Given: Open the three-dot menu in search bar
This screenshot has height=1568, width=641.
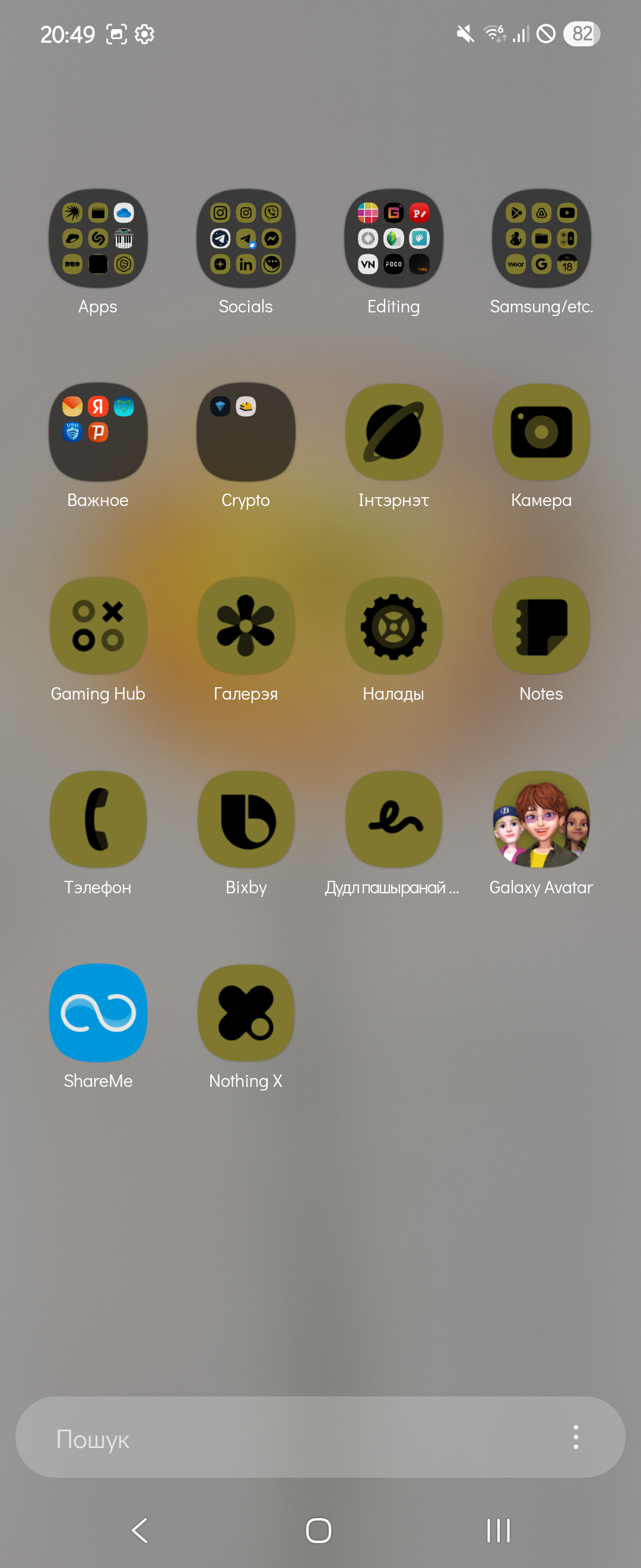Looking at the screenshot, I should (575, 1438).
